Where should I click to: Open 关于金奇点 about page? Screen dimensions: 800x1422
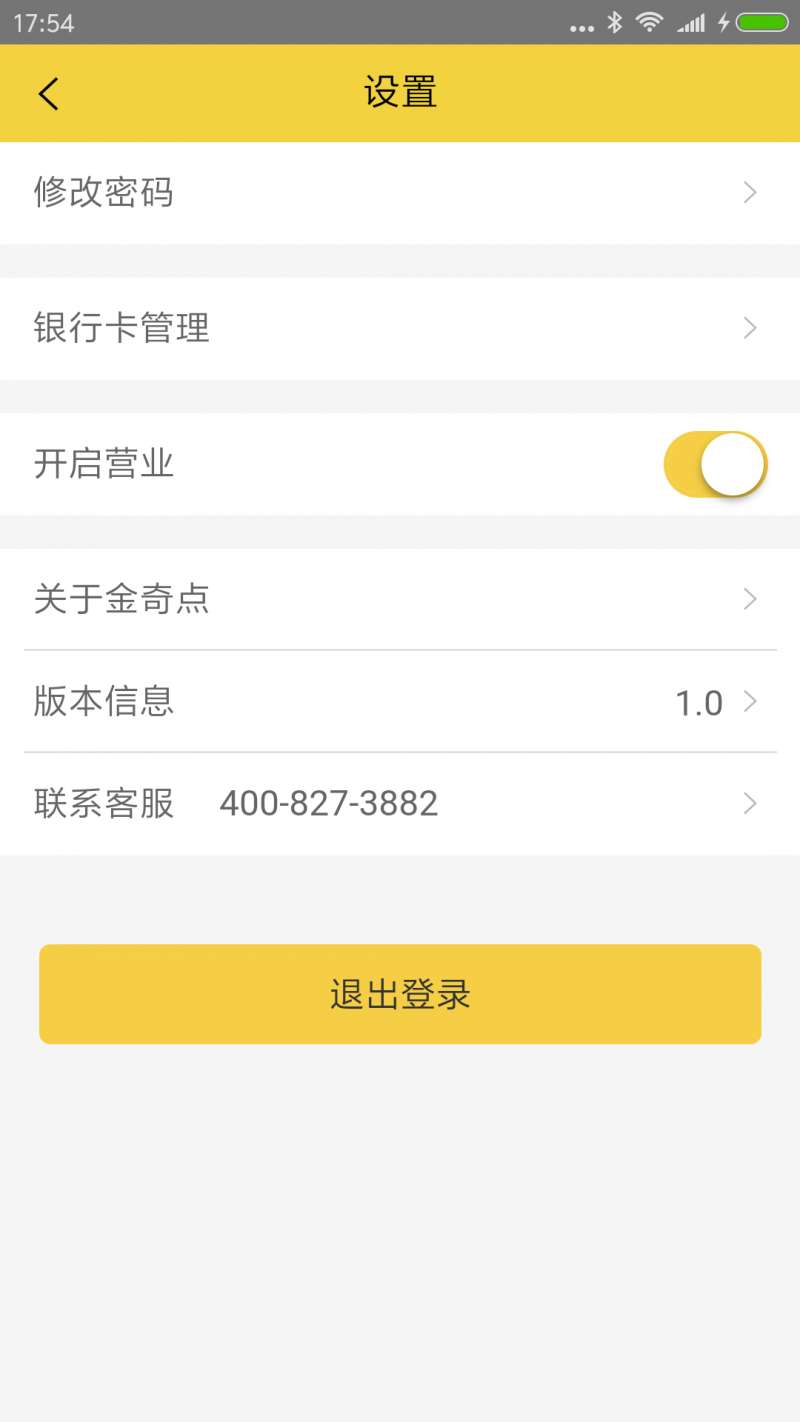400,599
